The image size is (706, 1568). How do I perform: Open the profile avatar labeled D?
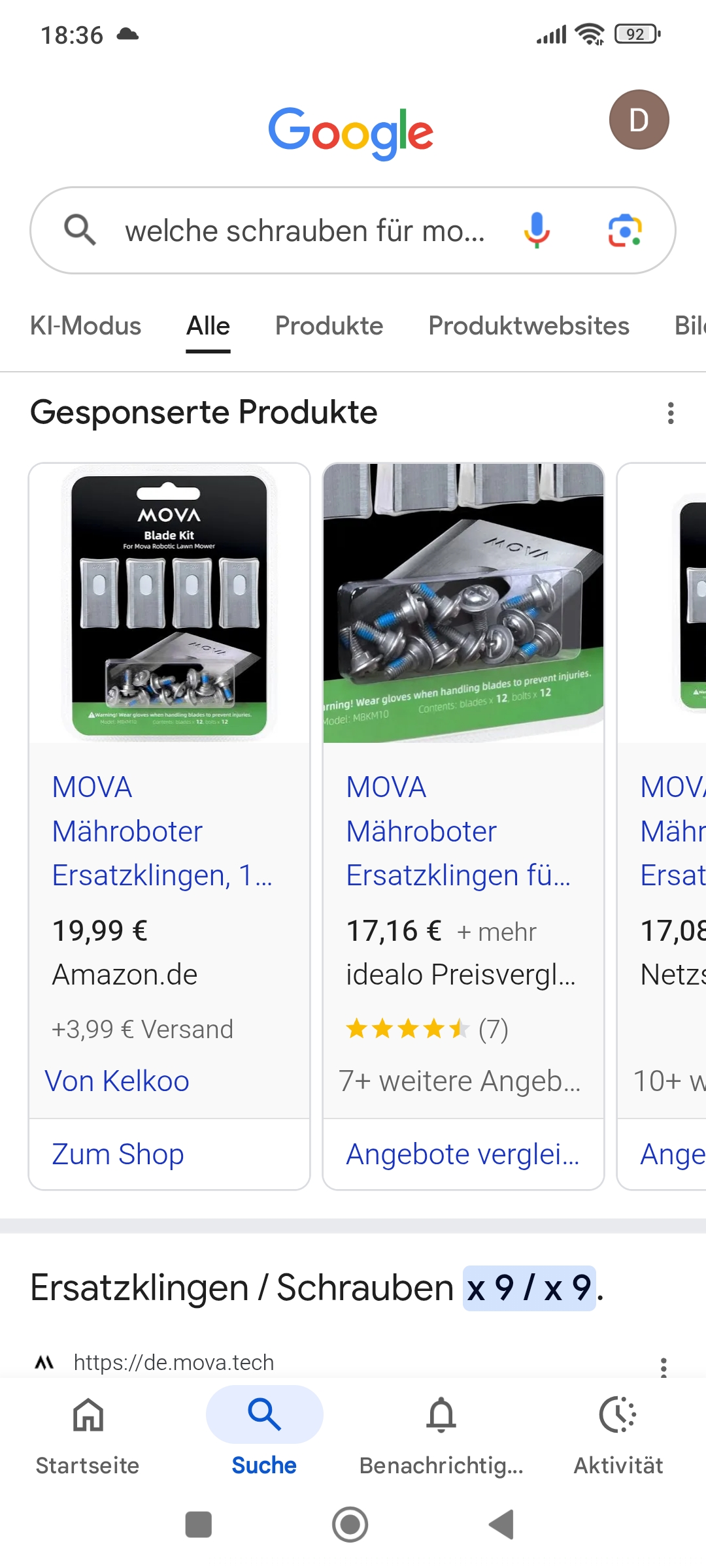639,120
